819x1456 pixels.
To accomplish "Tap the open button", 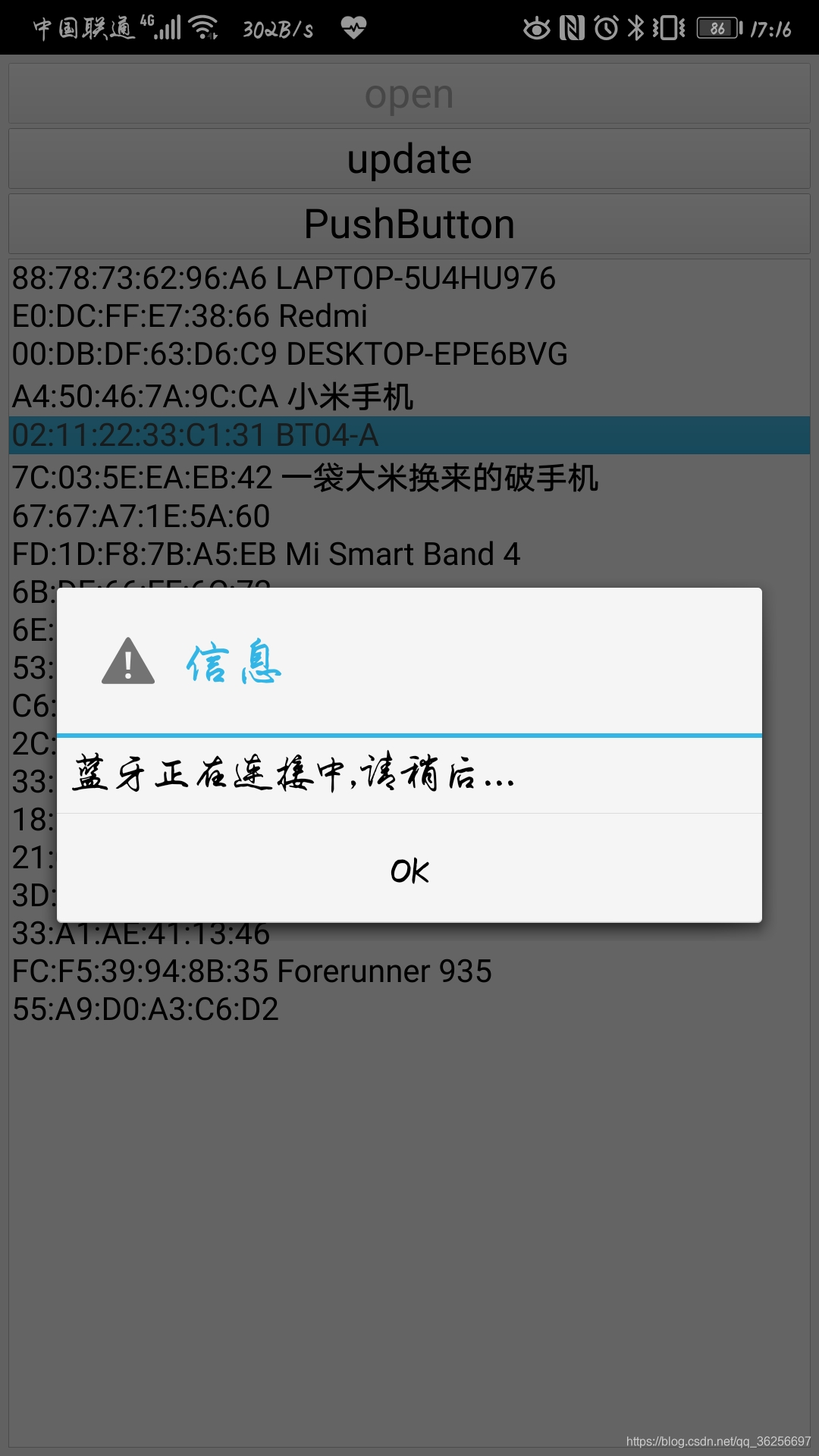I will pos(409,94).
